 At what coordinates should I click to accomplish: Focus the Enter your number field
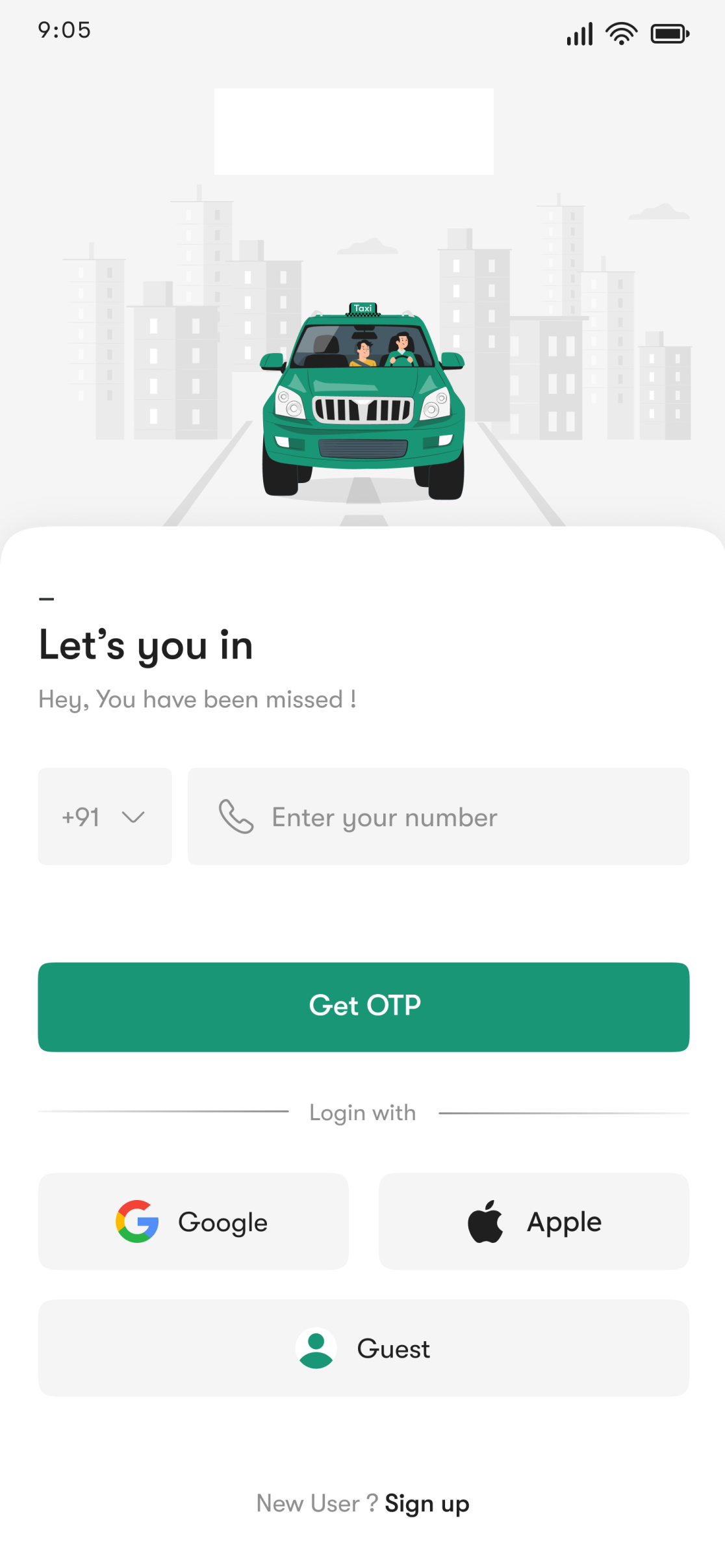point(439,817)
